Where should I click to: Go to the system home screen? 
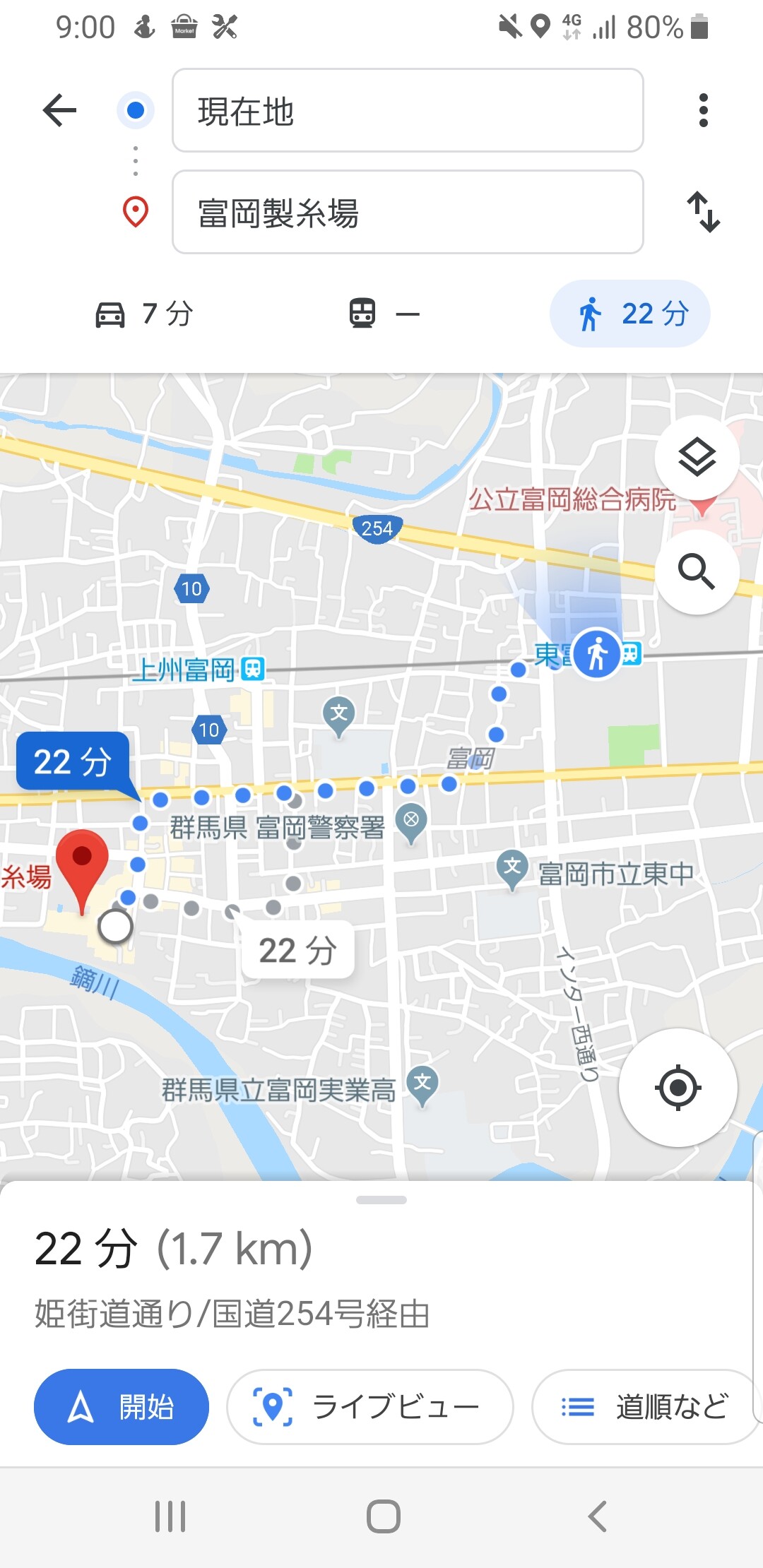point(384,1516)
